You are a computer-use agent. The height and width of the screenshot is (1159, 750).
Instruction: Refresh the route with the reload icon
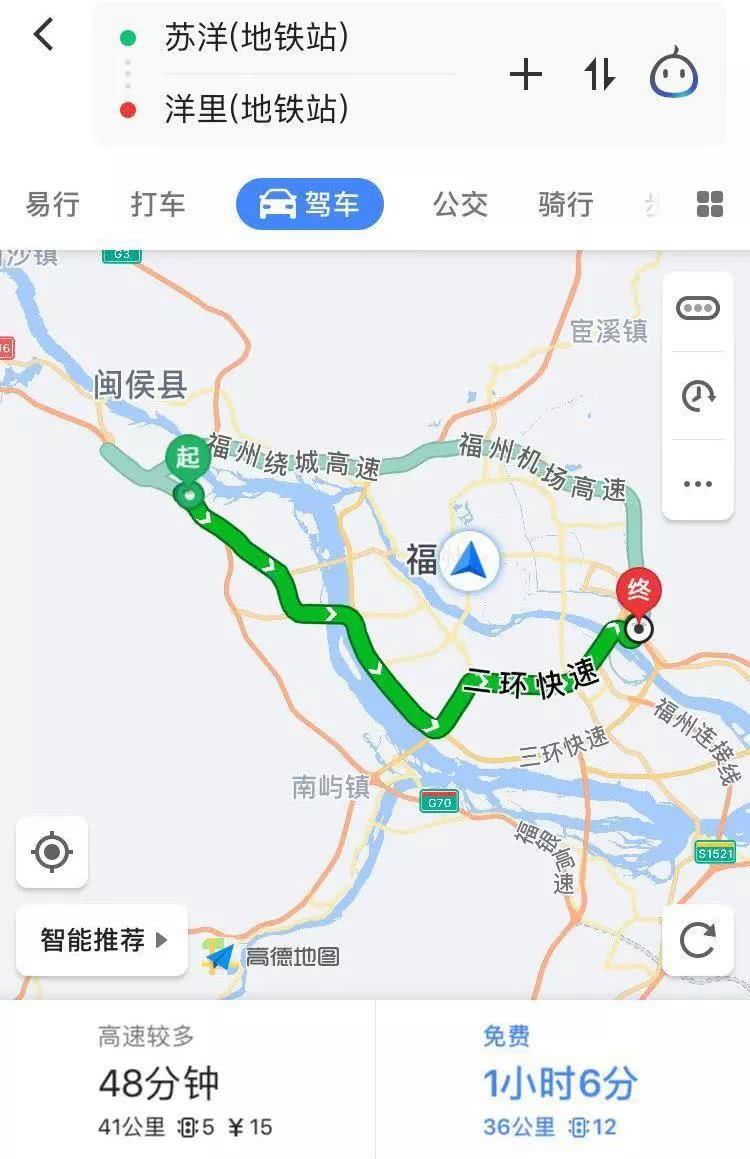pyautogui.click(x=697, y=940)
